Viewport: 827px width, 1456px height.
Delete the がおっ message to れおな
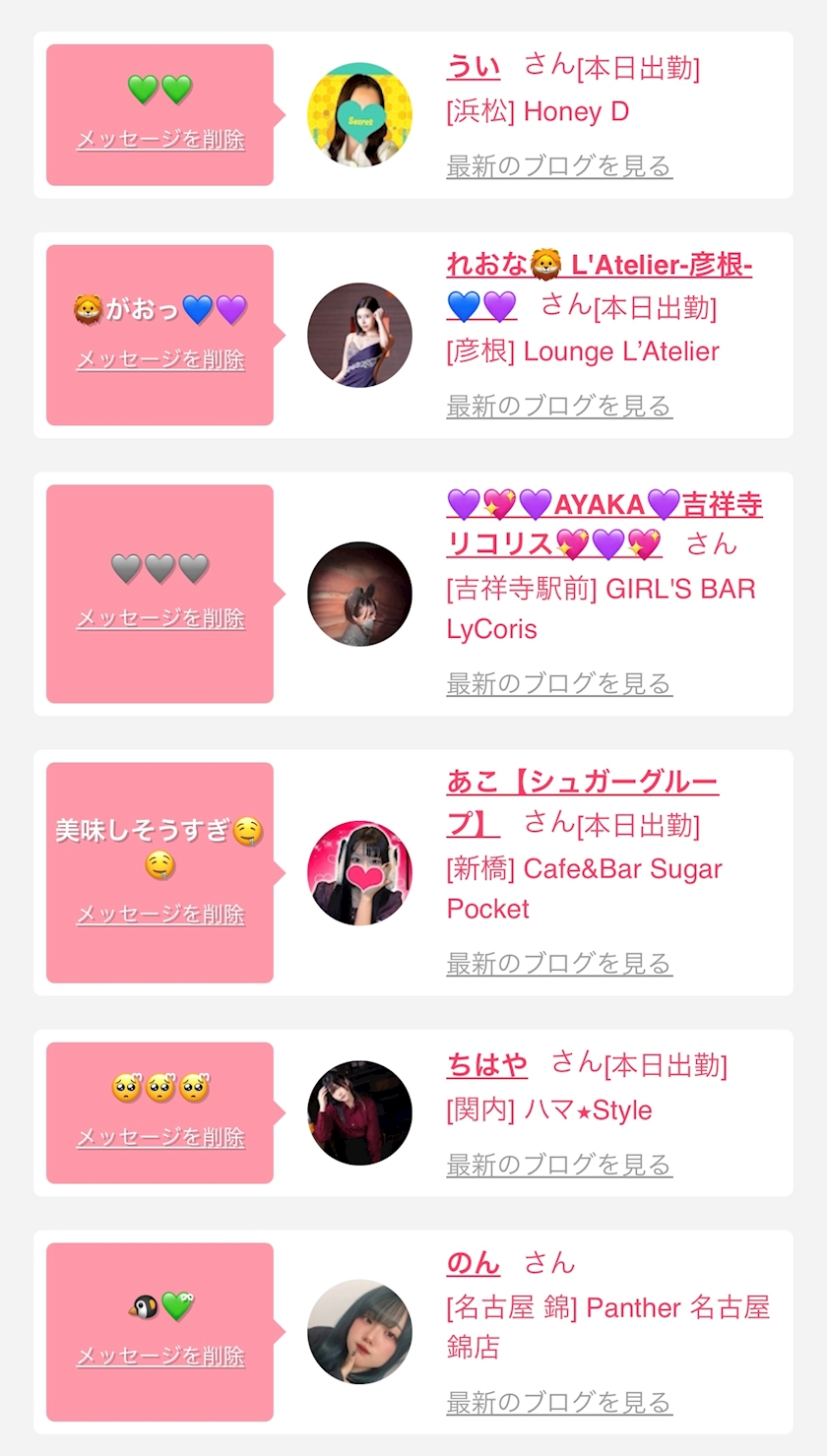(160, 359)
